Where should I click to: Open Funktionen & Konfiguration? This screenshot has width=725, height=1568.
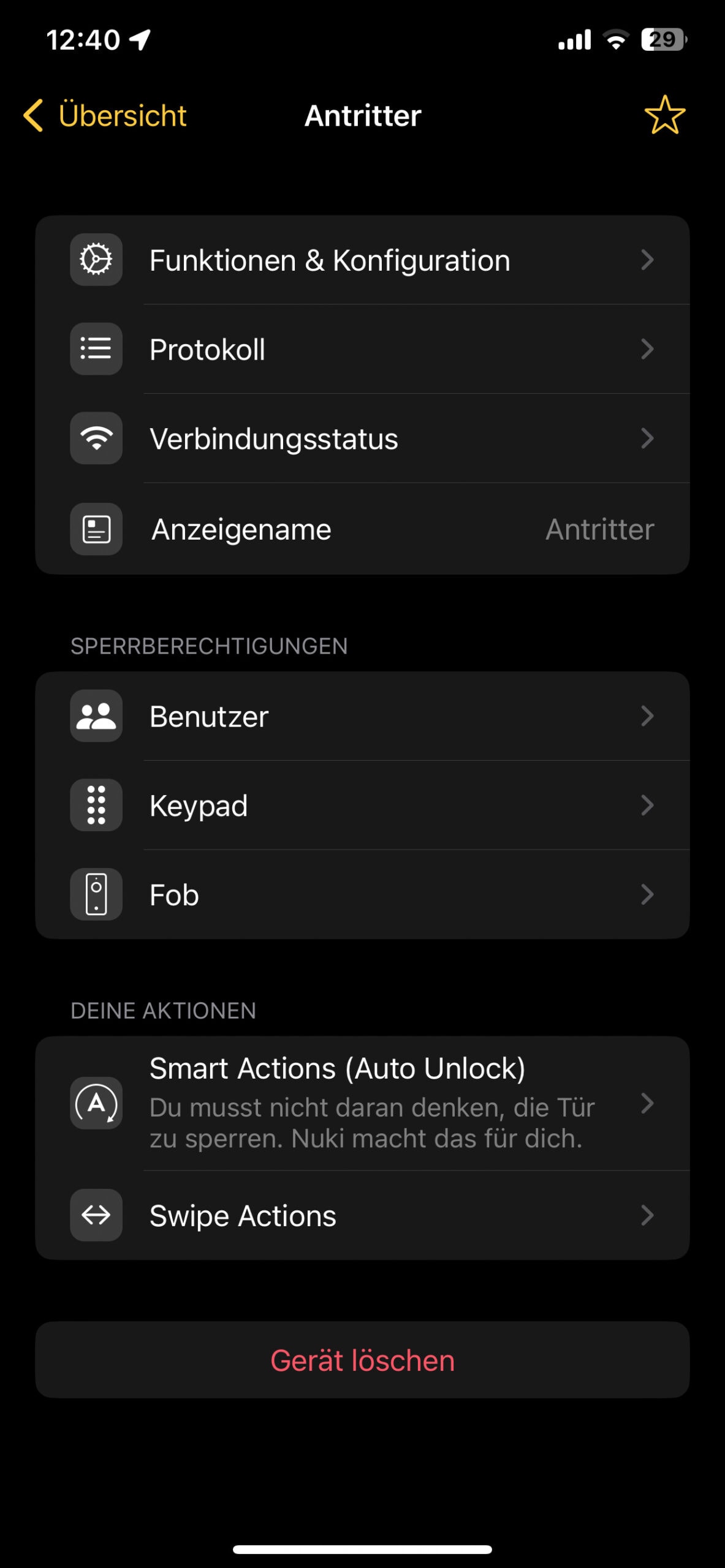point(362,260)
